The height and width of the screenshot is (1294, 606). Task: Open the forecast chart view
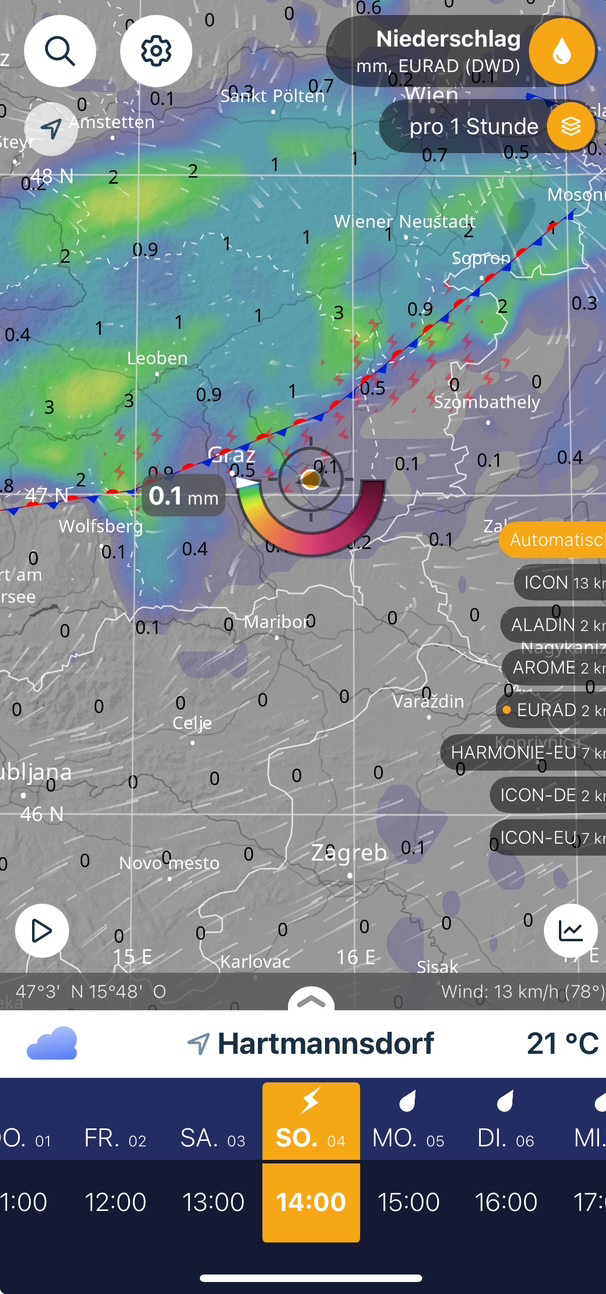point(570,931)
